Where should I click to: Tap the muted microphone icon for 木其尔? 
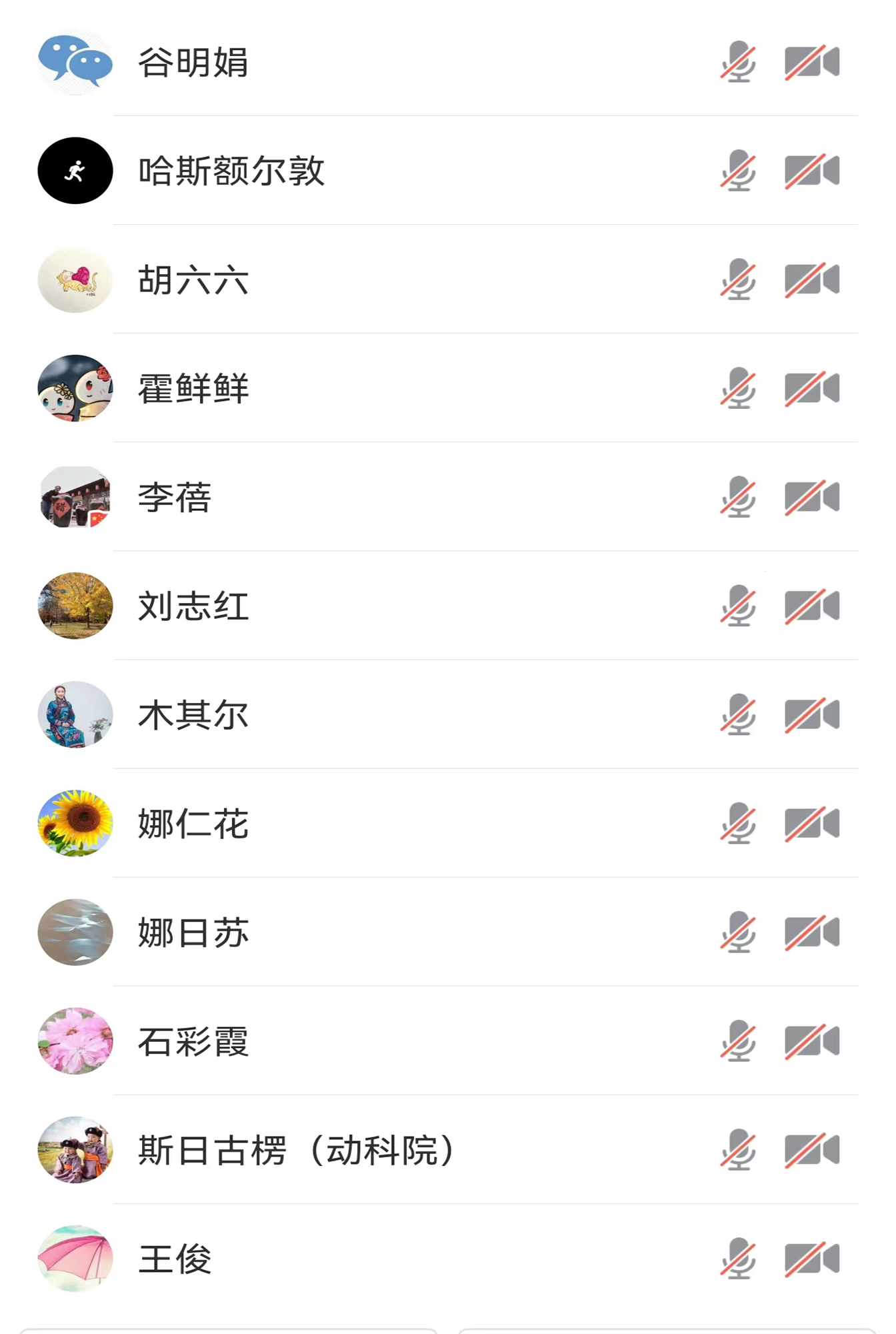pyautogui.click(x=738, y=715)
